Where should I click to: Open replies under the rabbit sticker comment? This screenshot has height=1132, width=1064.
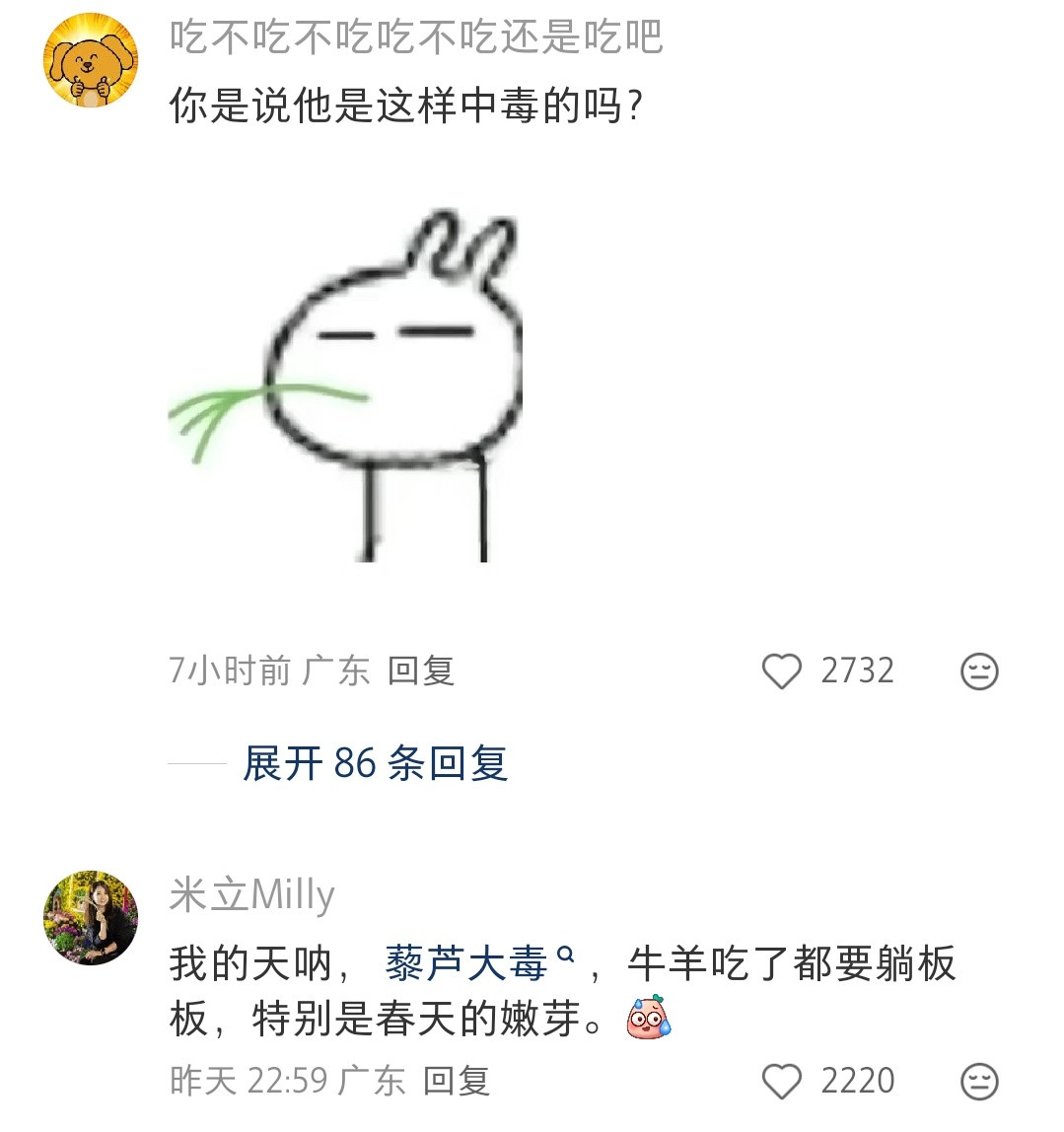click(375, 762)
